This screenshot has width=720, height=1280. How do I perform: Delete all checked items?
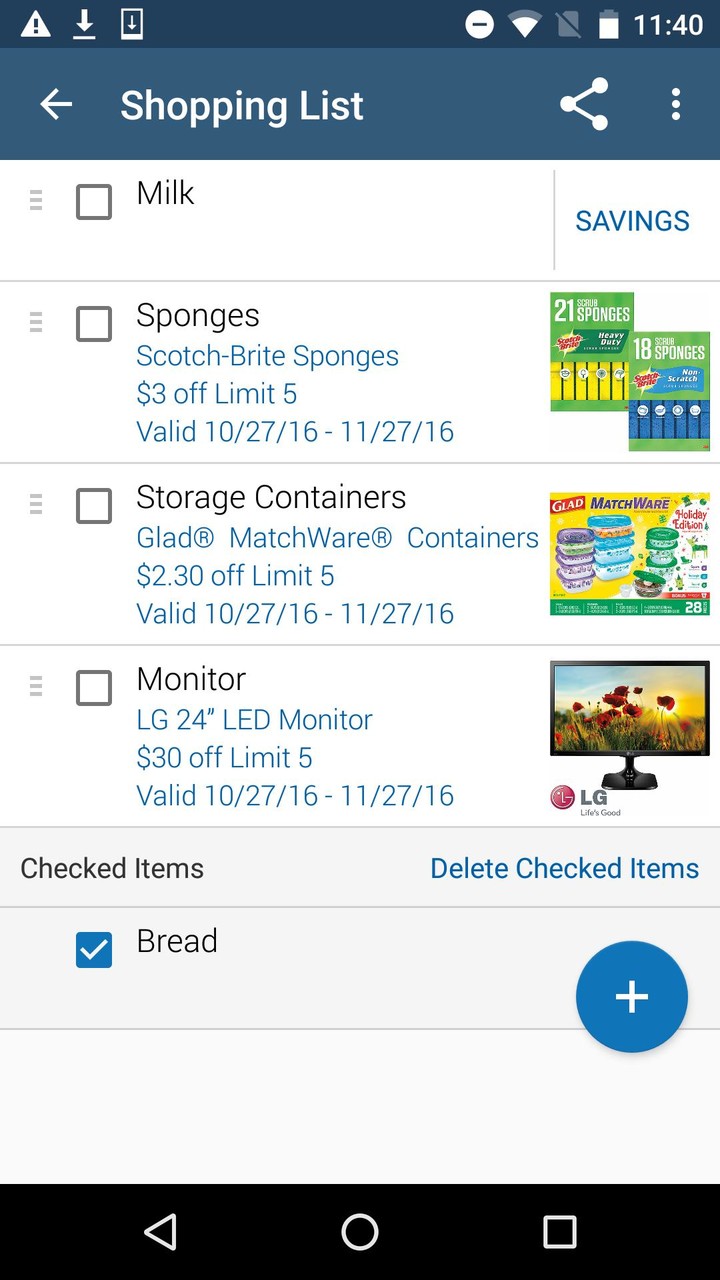564,868
